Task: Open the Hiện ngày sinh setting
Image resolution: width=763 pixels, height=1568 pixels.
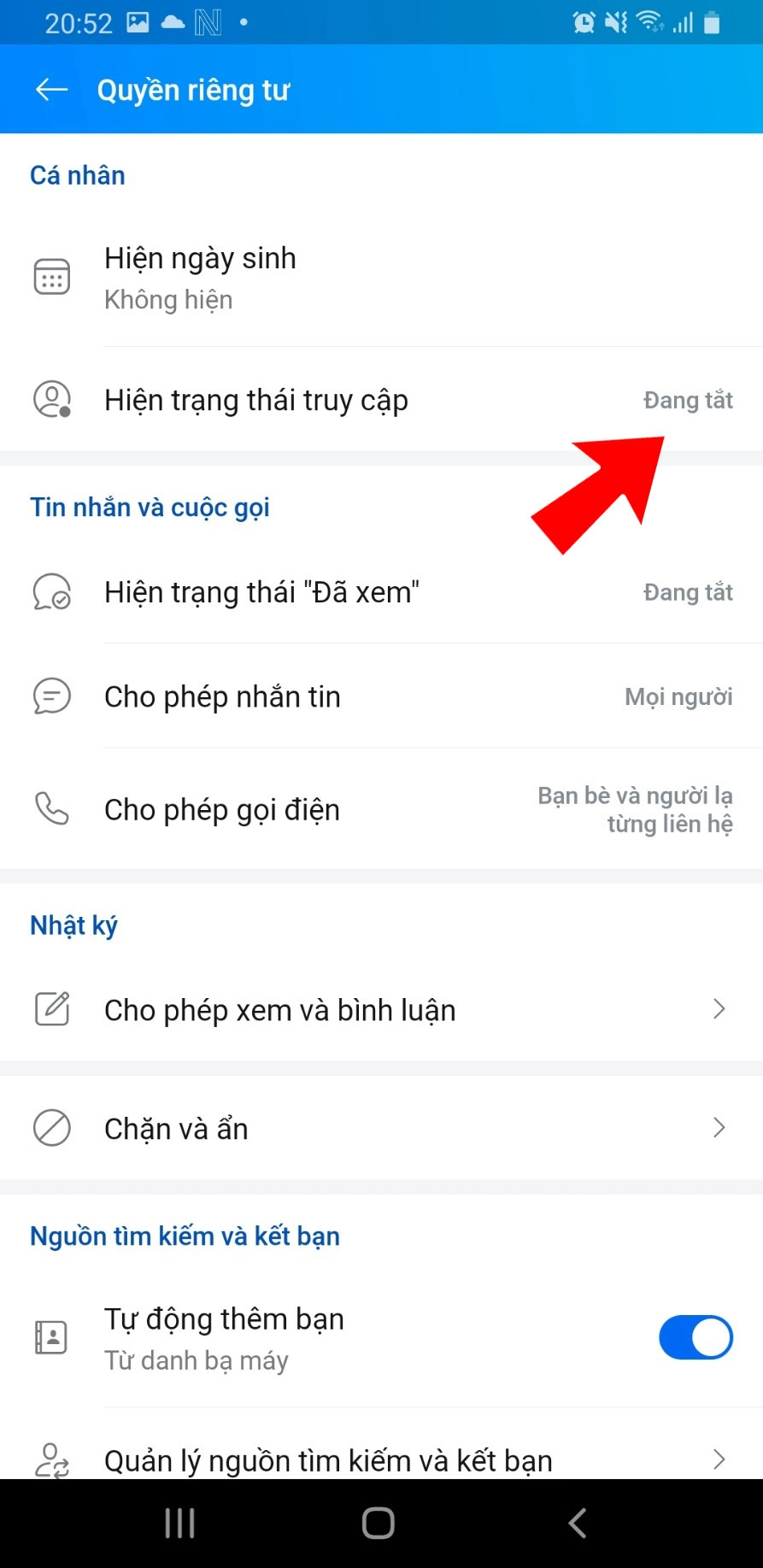Action: point(381,275)
